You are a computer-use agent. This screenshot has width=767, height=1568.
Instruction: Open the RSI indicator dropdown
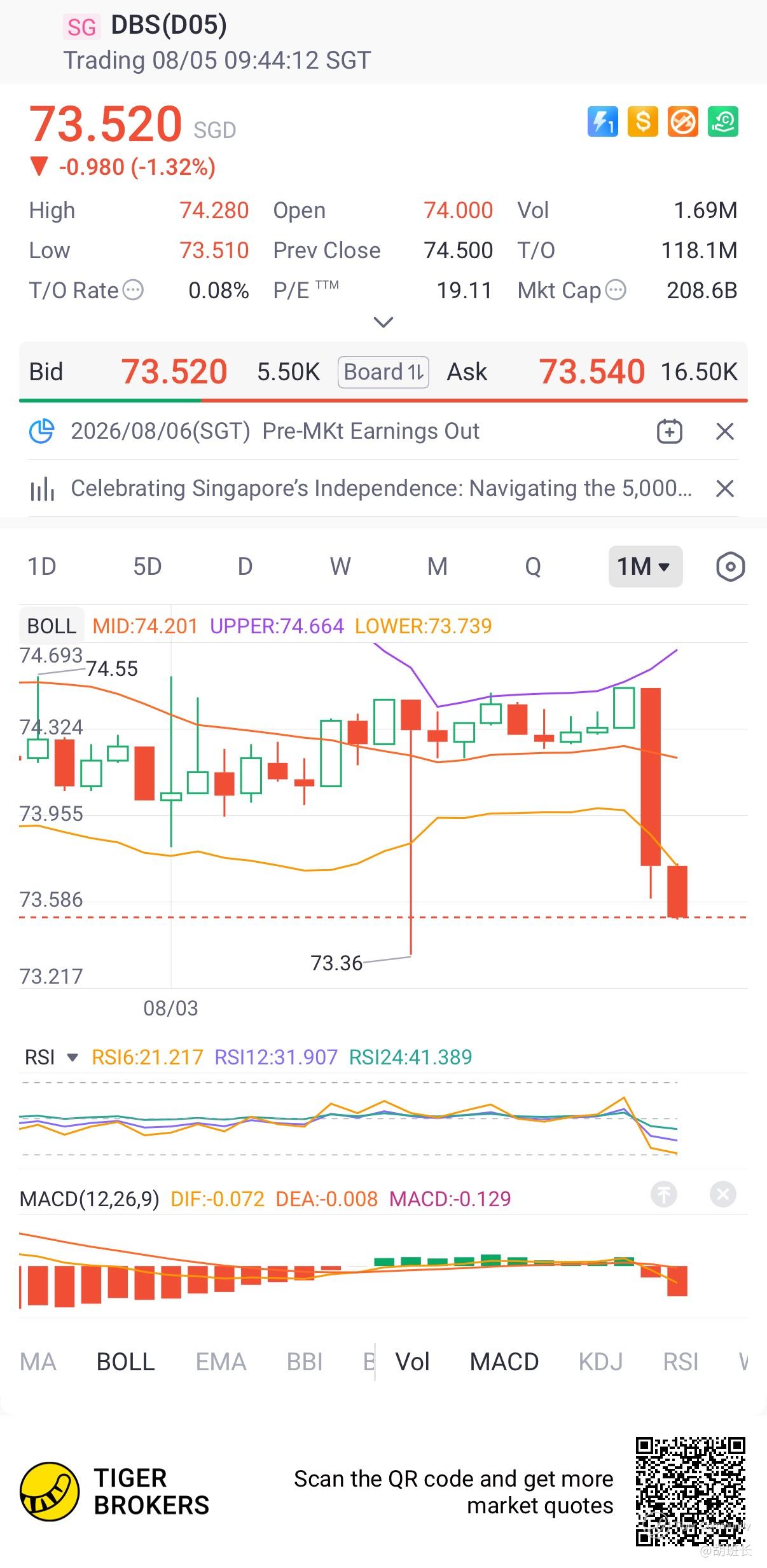pyautogui.click(x=50, y=1057)
